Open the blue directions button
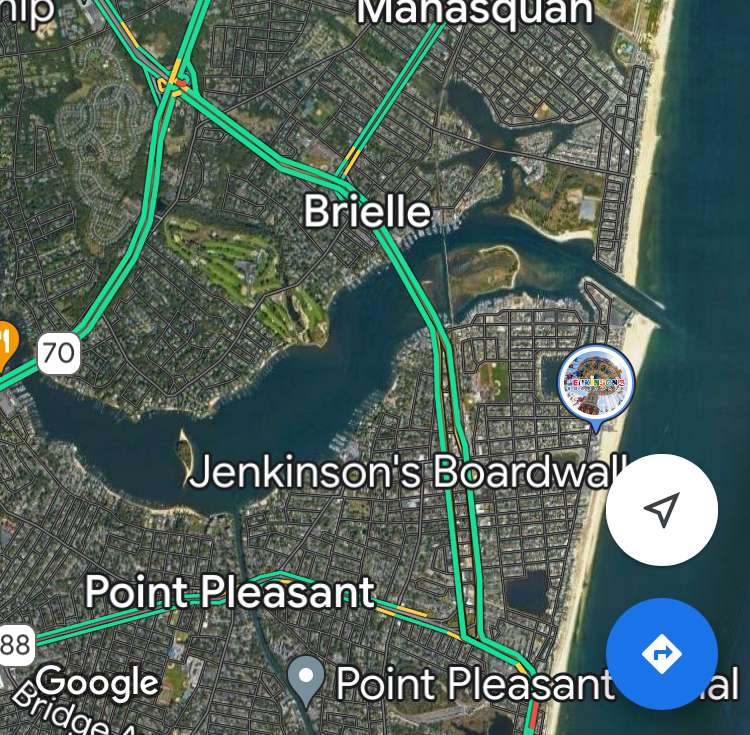The image size is (750, 735). coord(661,654)
